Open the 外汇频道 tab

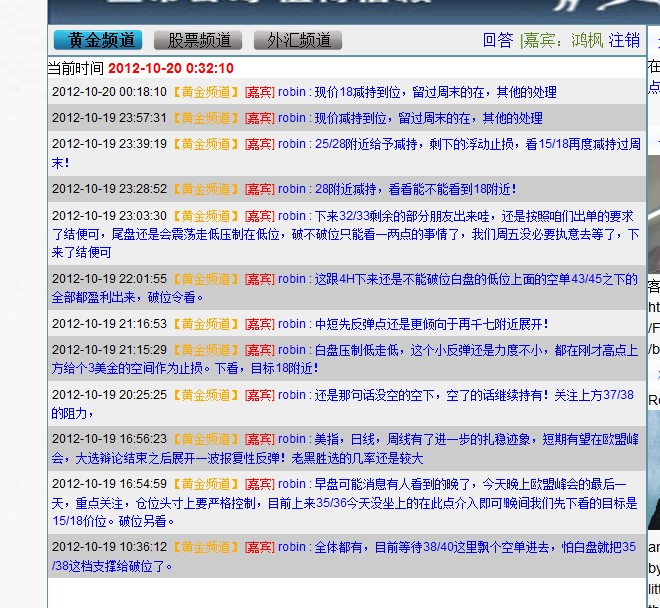point(298,41)
